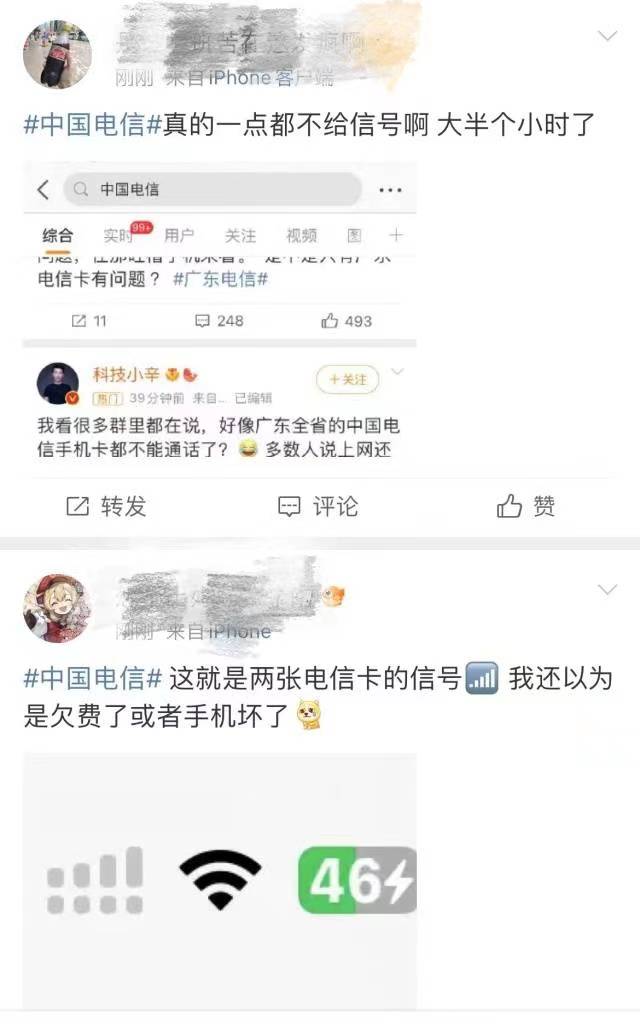The width and height of the screenshot is (640, 1025).
Task: Open the anime avatar on the 两张电信卡 post
Action: 57,608
